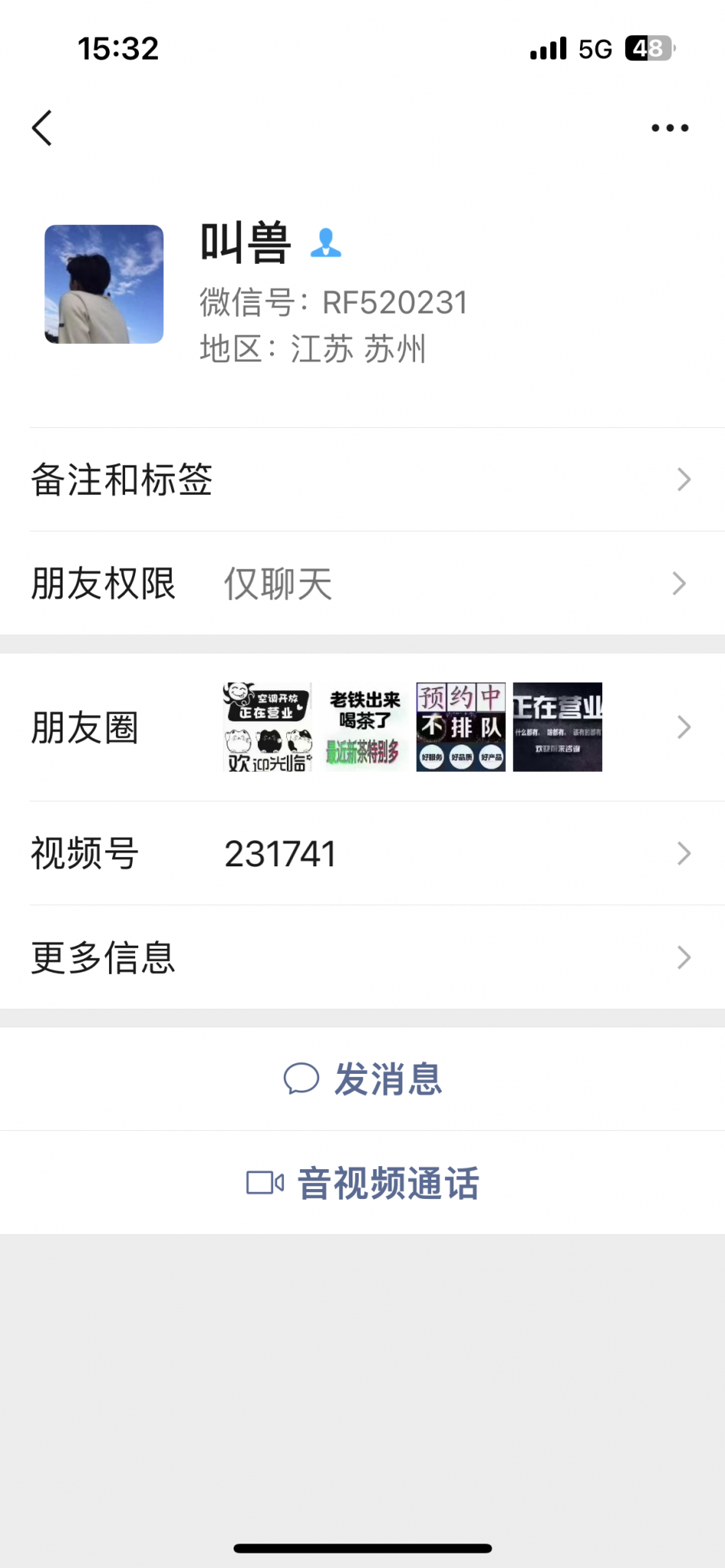Tap 发消息 to send a message
Viewport: 725px width, 1568px height.
[x=363, y=1079]
